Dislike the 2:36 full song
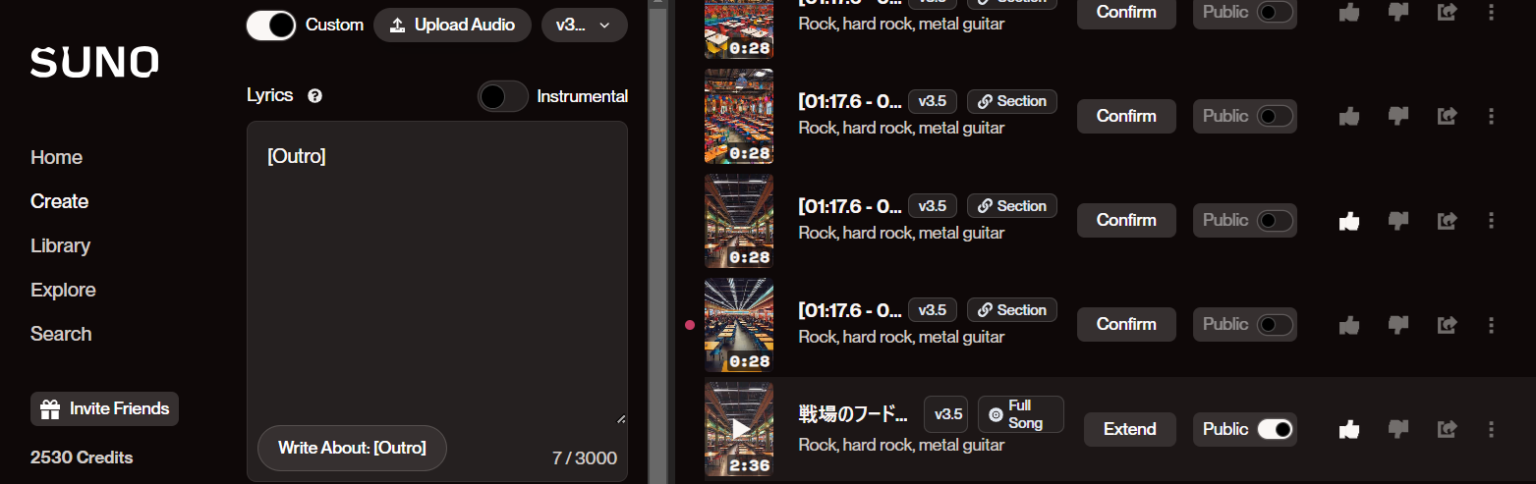The height and width of the screenshot is (484, 1536). tap(1398, 429)
